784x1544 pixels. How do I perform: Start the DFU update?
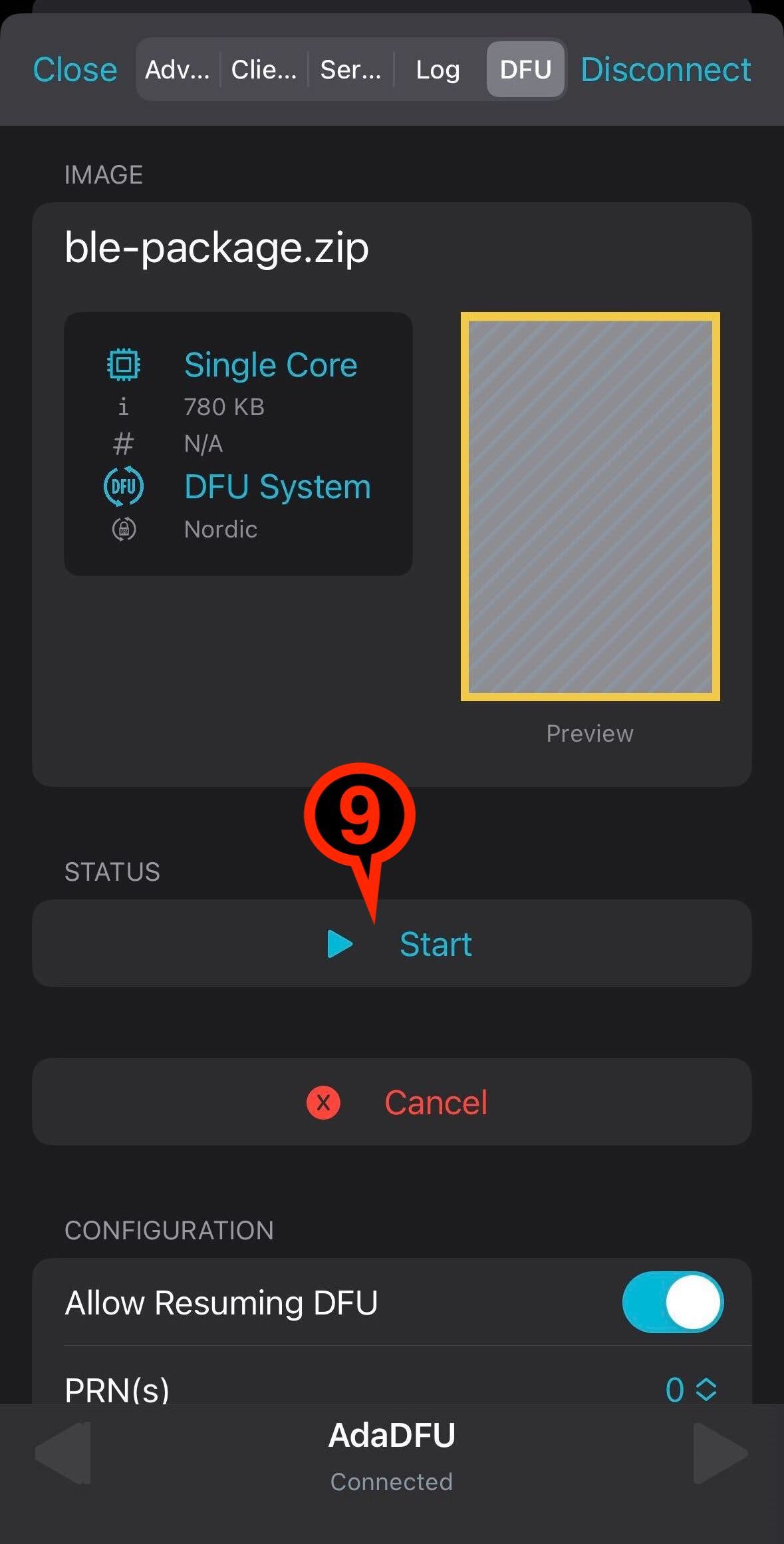coord(392,943)
